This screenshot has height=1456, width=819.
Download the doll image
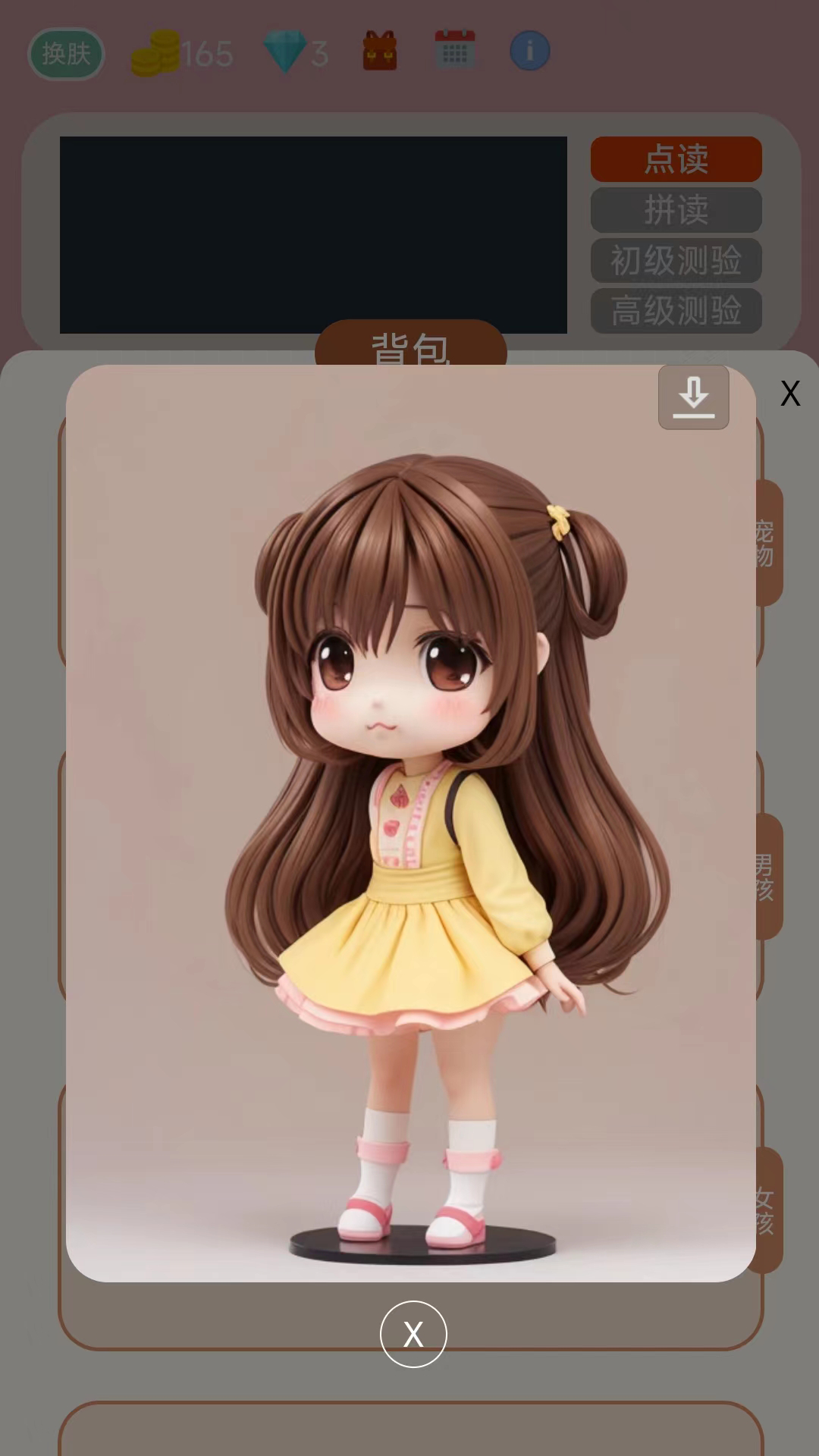point(693,397)
